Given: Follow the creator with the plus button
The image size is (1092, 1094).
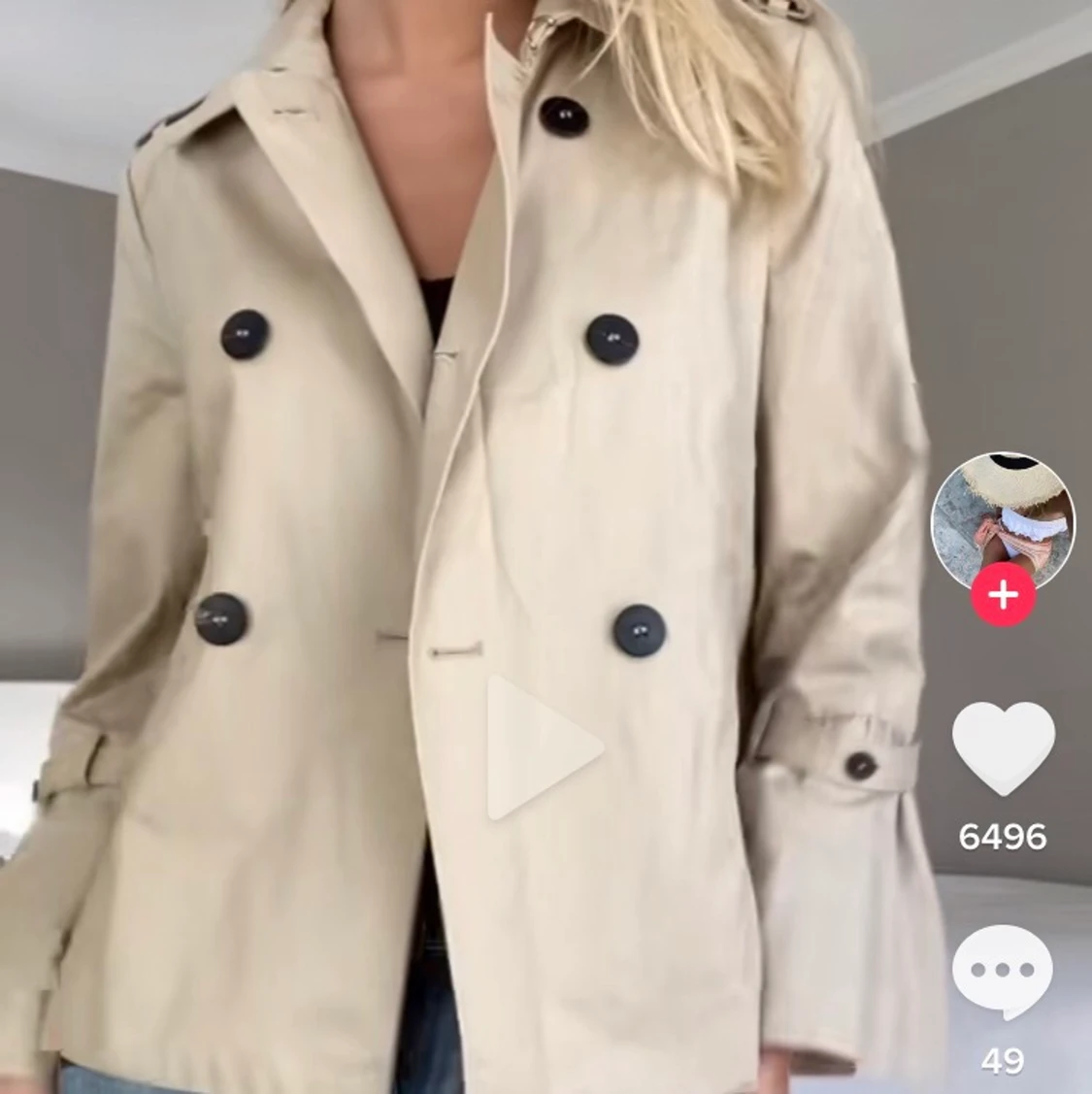Looking at the screenshot, I should 1003,594.
